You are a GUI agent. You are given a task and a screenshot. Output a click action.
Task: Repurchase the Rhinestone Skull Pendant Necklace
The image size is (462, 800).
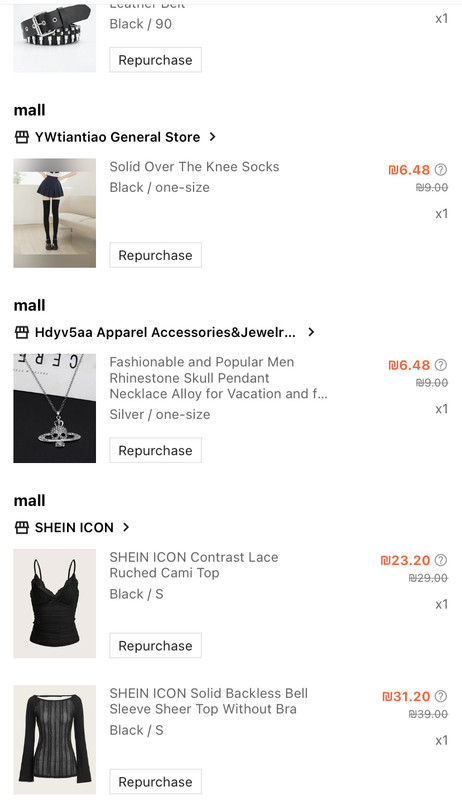[x=156, y=451]
